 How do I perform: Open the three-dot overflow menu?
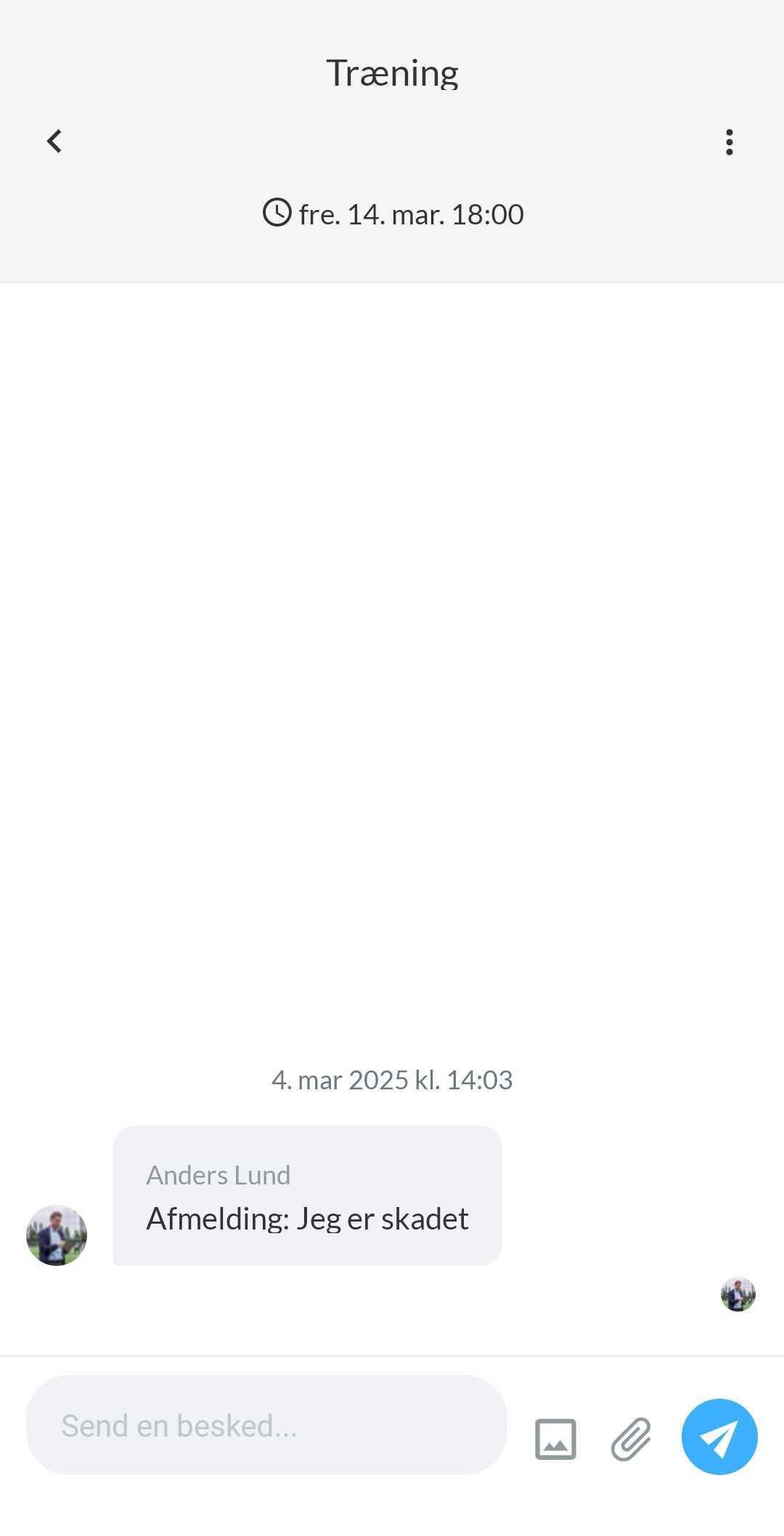click(x=729, y=142)
